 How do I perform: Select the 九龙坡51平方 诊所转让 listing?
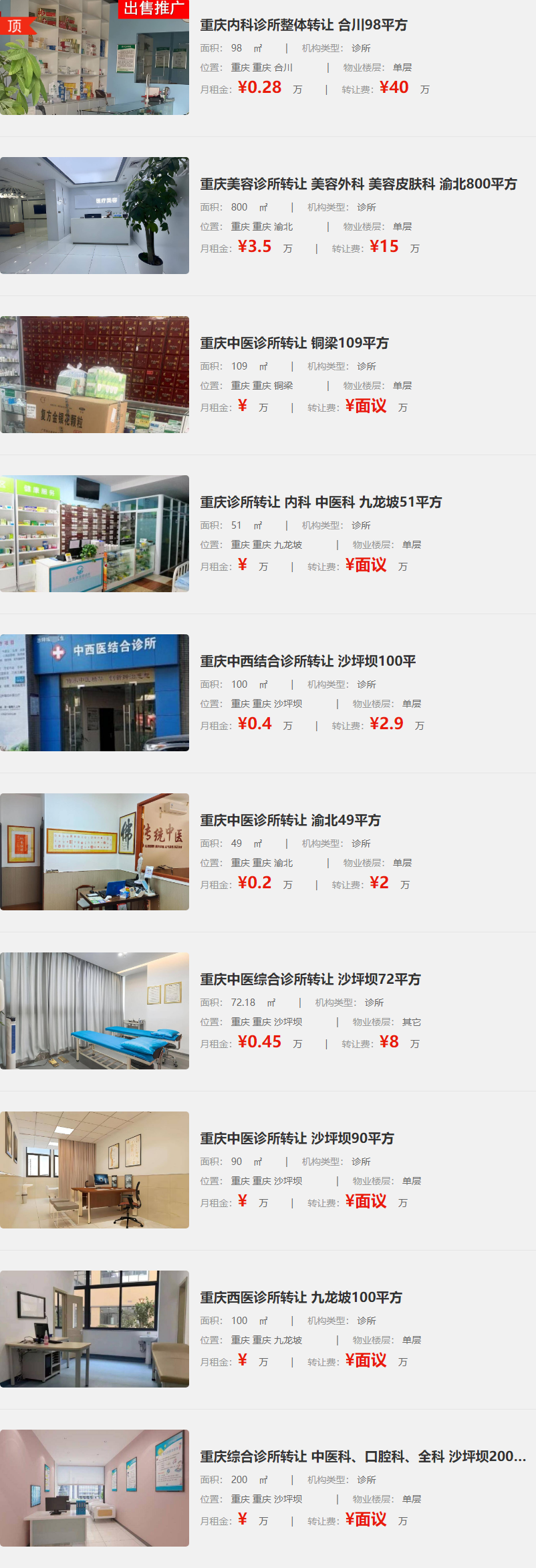(x=321, y=503)
